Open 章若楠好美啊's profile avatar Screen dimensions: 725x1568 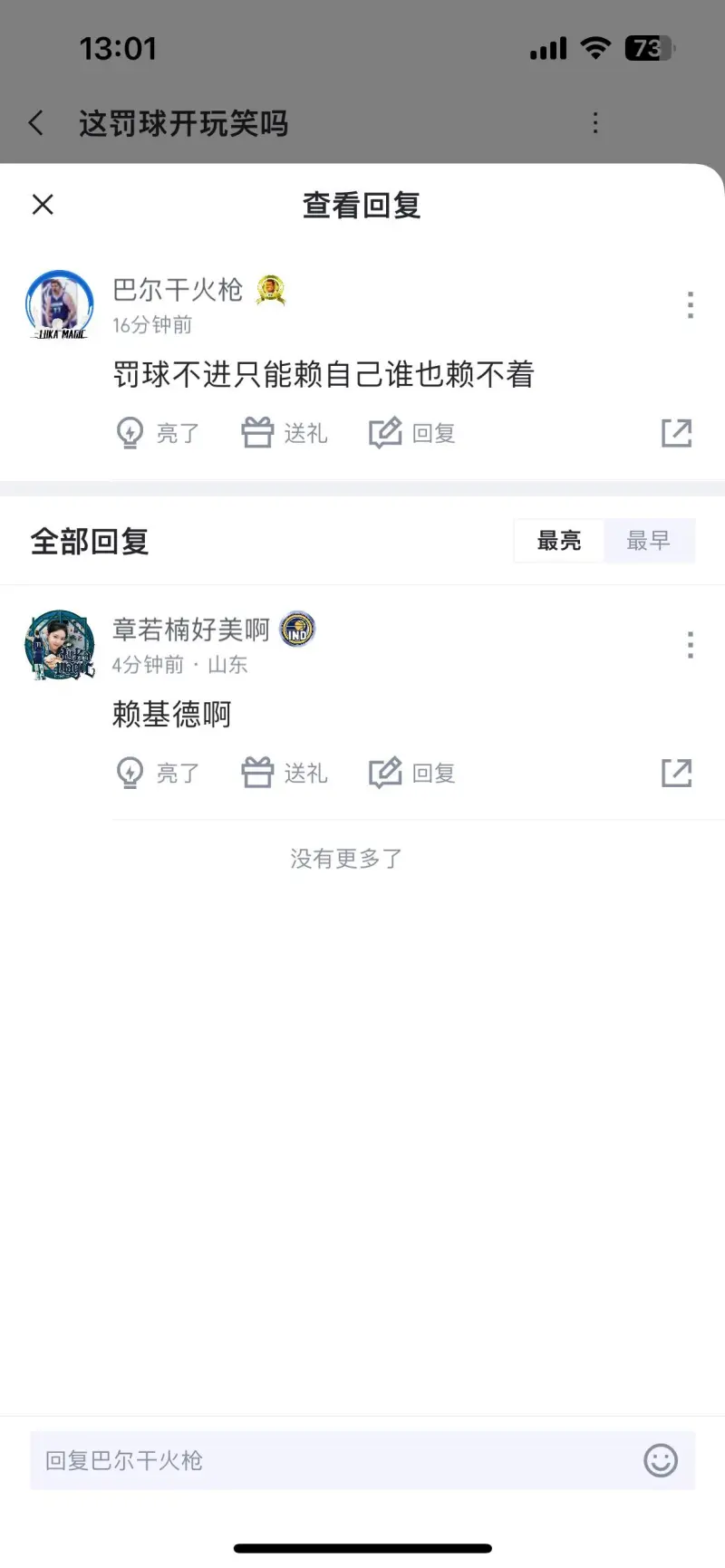tap(60, 645)
